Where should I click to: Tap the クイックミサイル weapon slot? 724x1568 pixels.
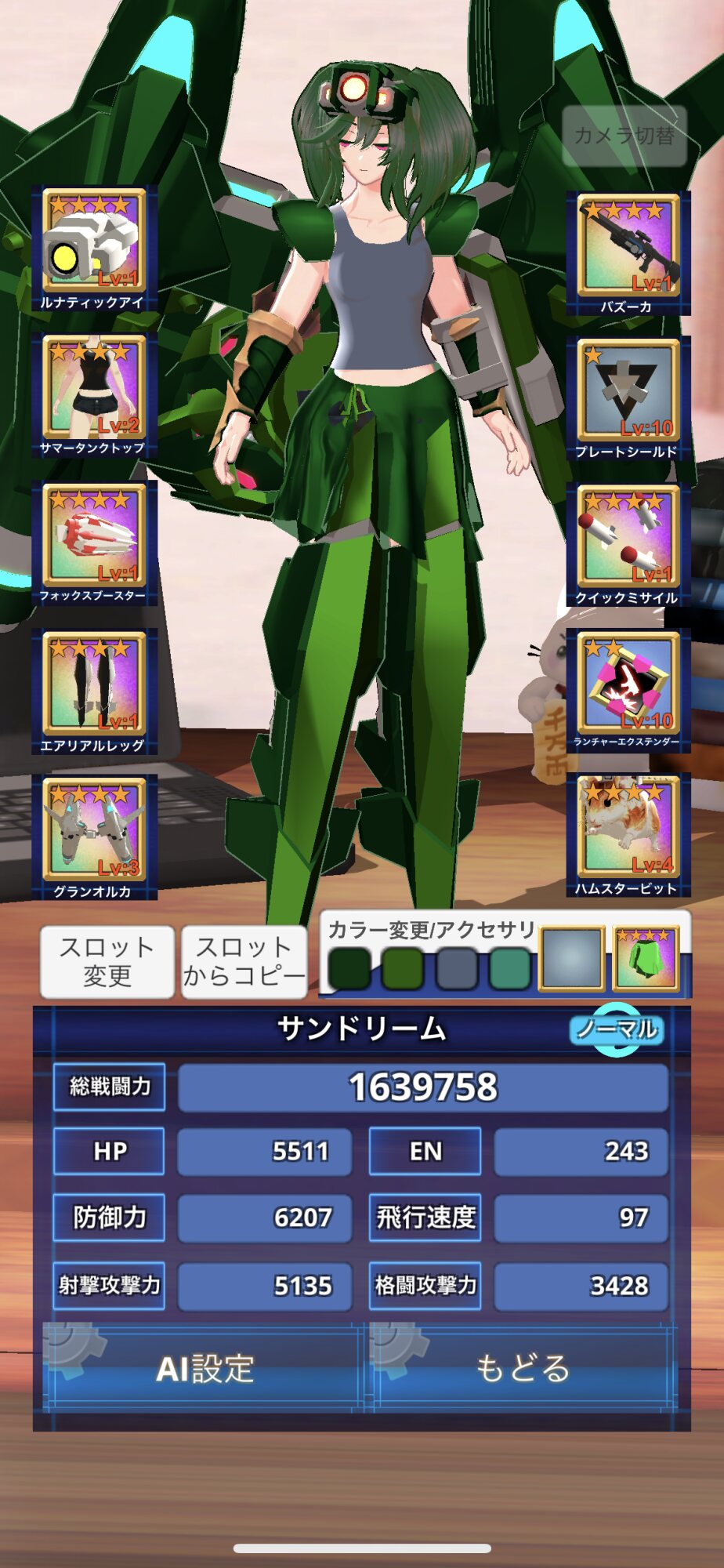pyautogui.click(x=628, y=545)
